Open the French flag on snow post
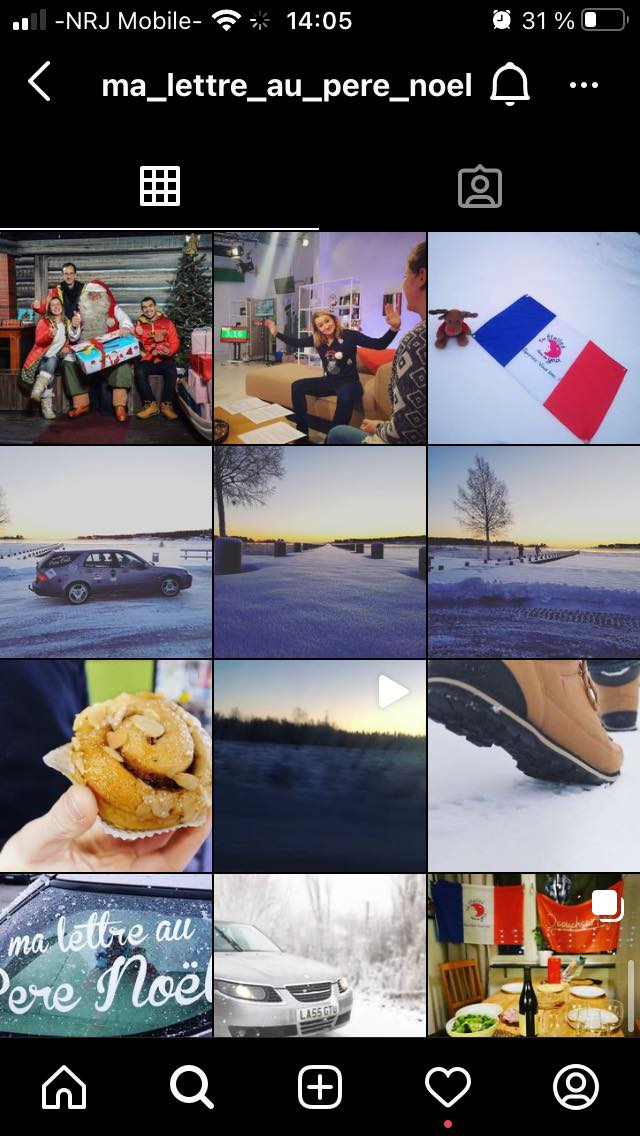 click(534, 338)
